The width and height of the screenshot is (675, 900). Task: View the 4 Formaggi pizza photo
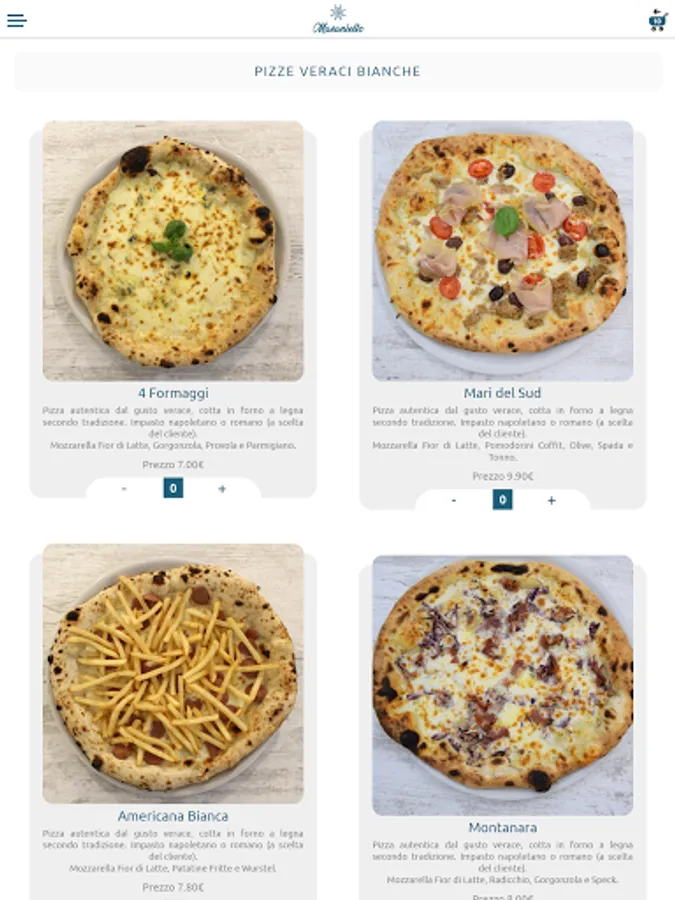click(173, 251)
